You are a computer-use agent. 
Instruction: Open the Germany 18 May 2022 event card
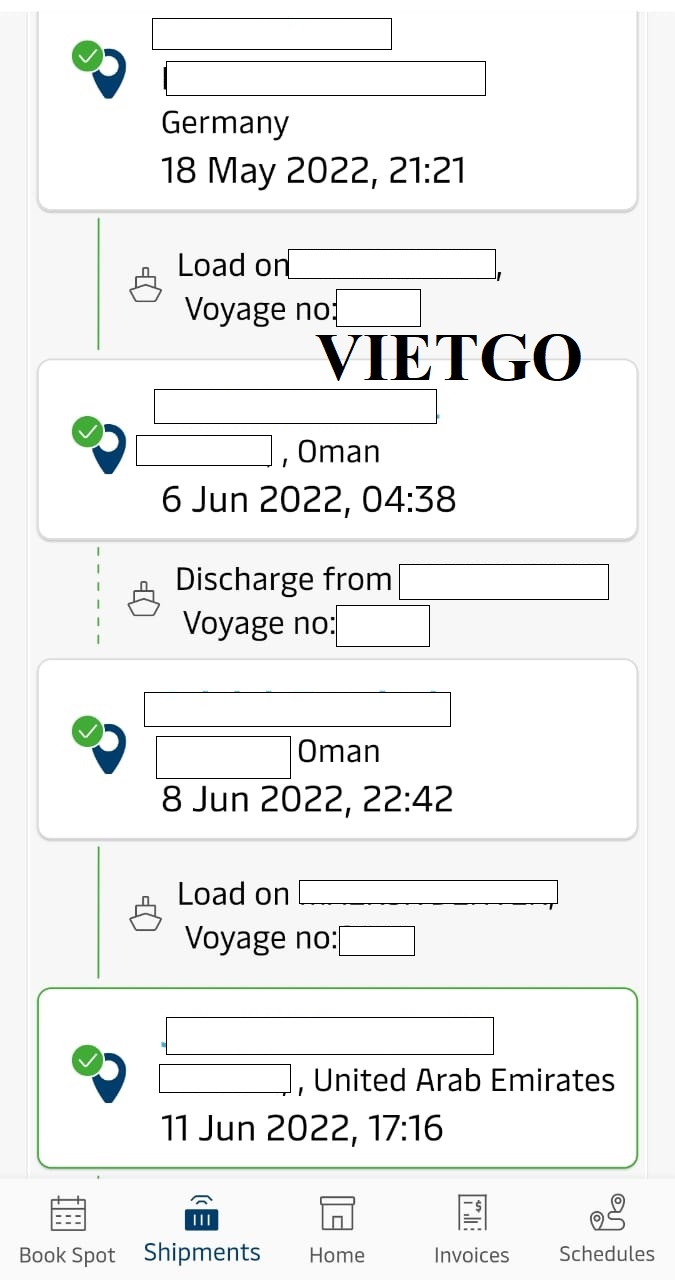coord(337,110)
